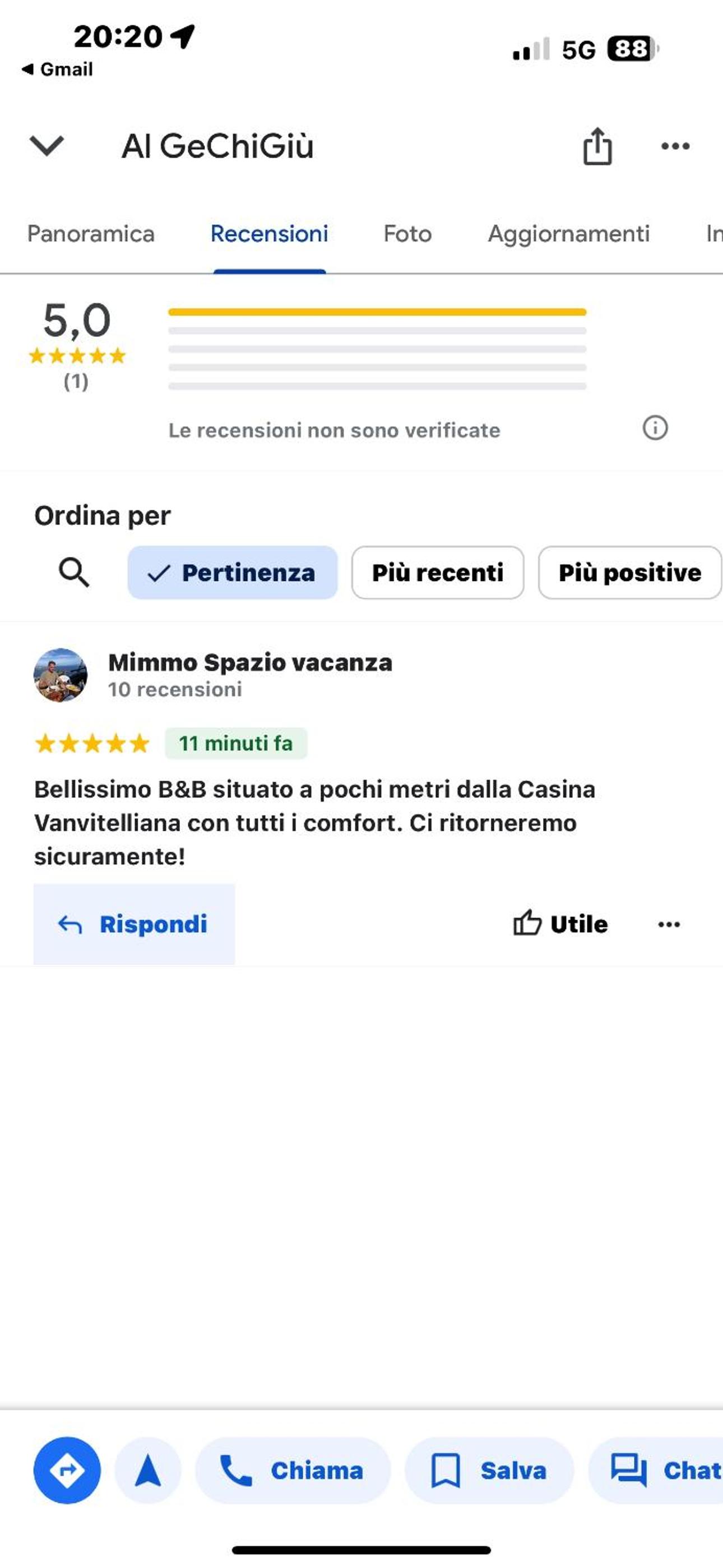Start navigation to Al GeChiGiù
The image size is (723, 1568).
pyautogui.click(x=147, y=1470)
